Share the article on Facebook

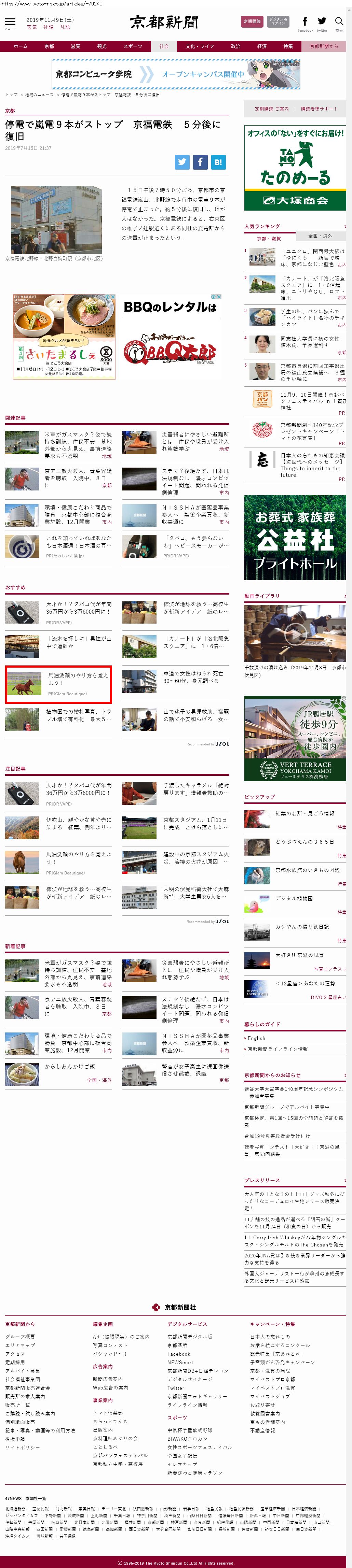(200, 162)
